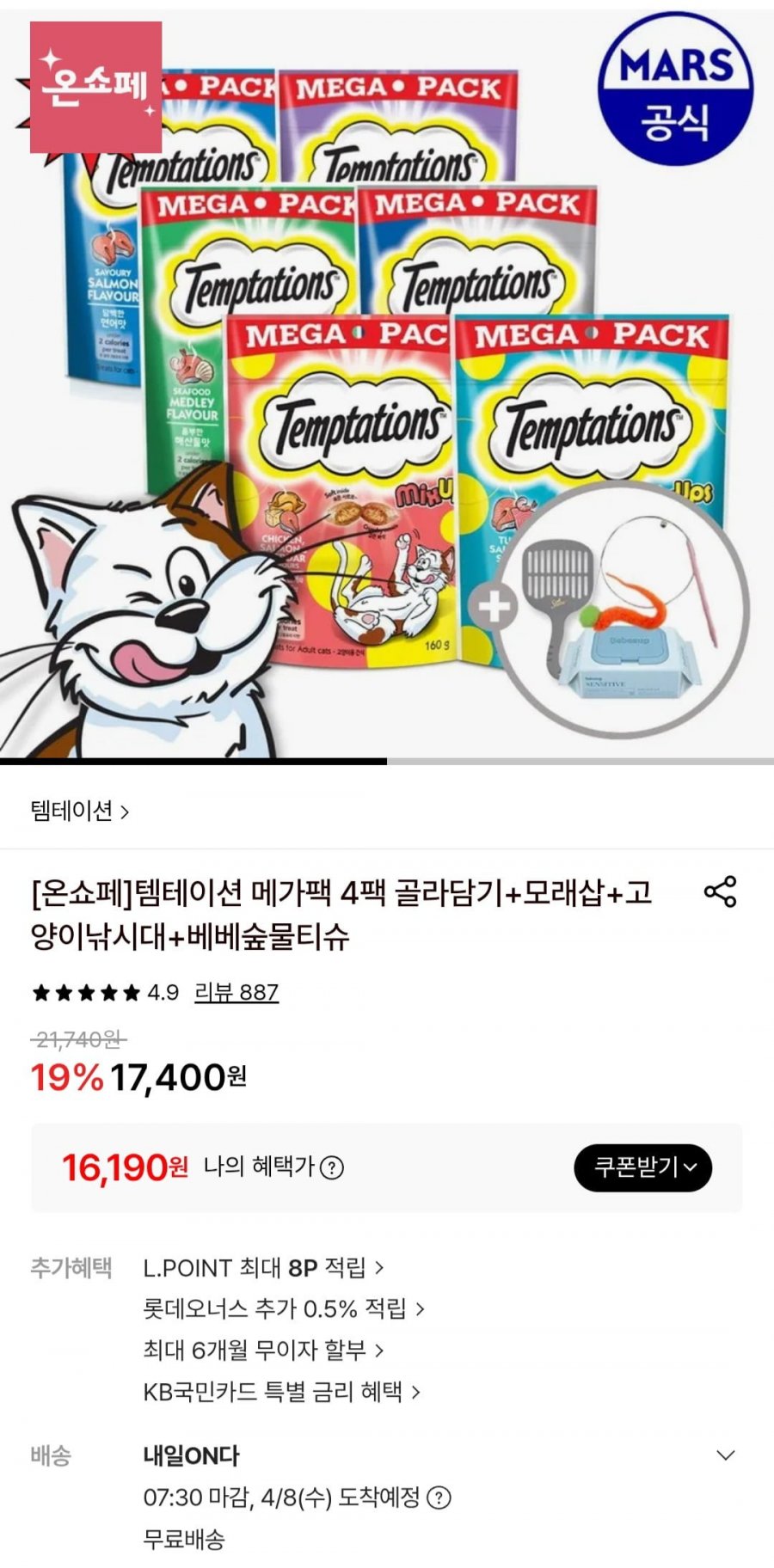Open the 리뷰 887 reviews link

pos(236,993)
